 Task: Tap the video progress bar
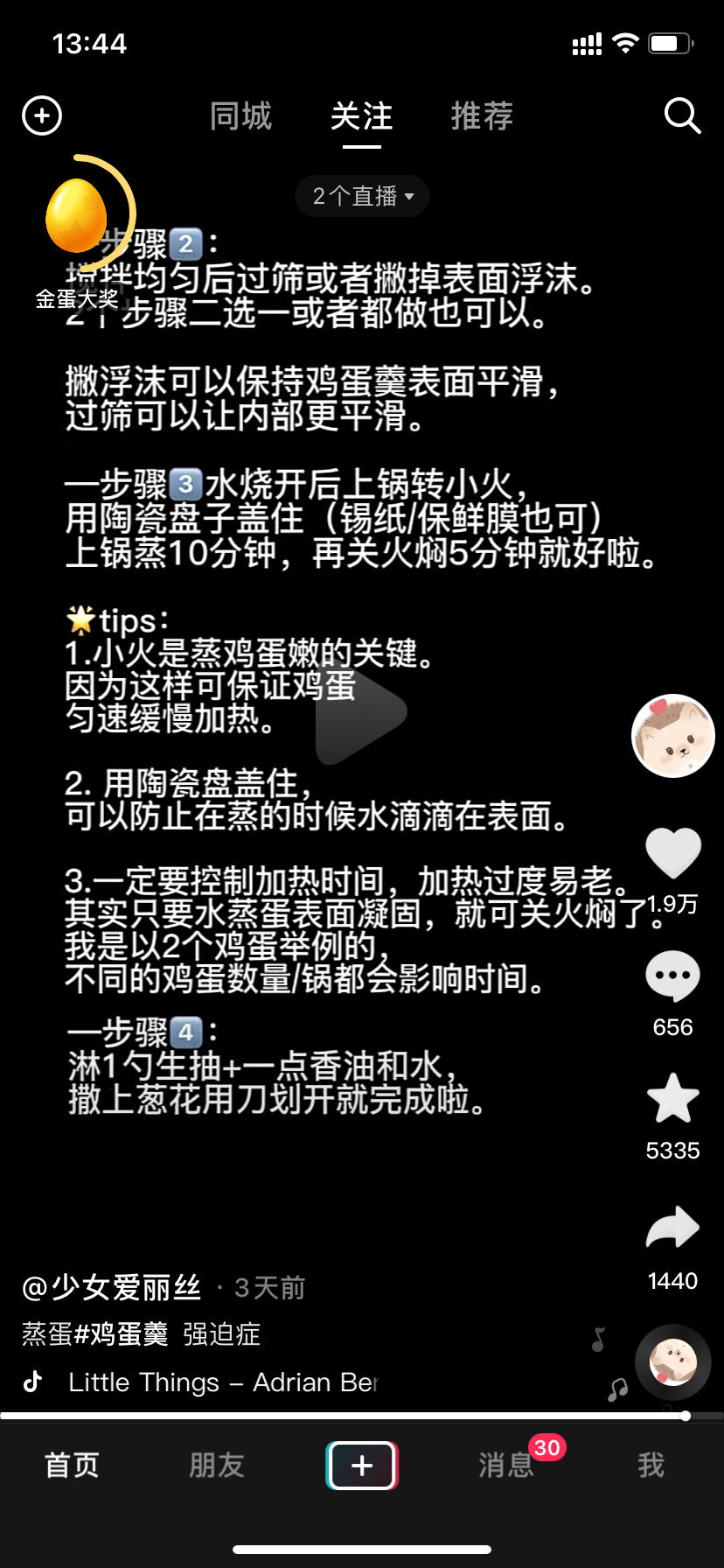[x=362, y=1411]
